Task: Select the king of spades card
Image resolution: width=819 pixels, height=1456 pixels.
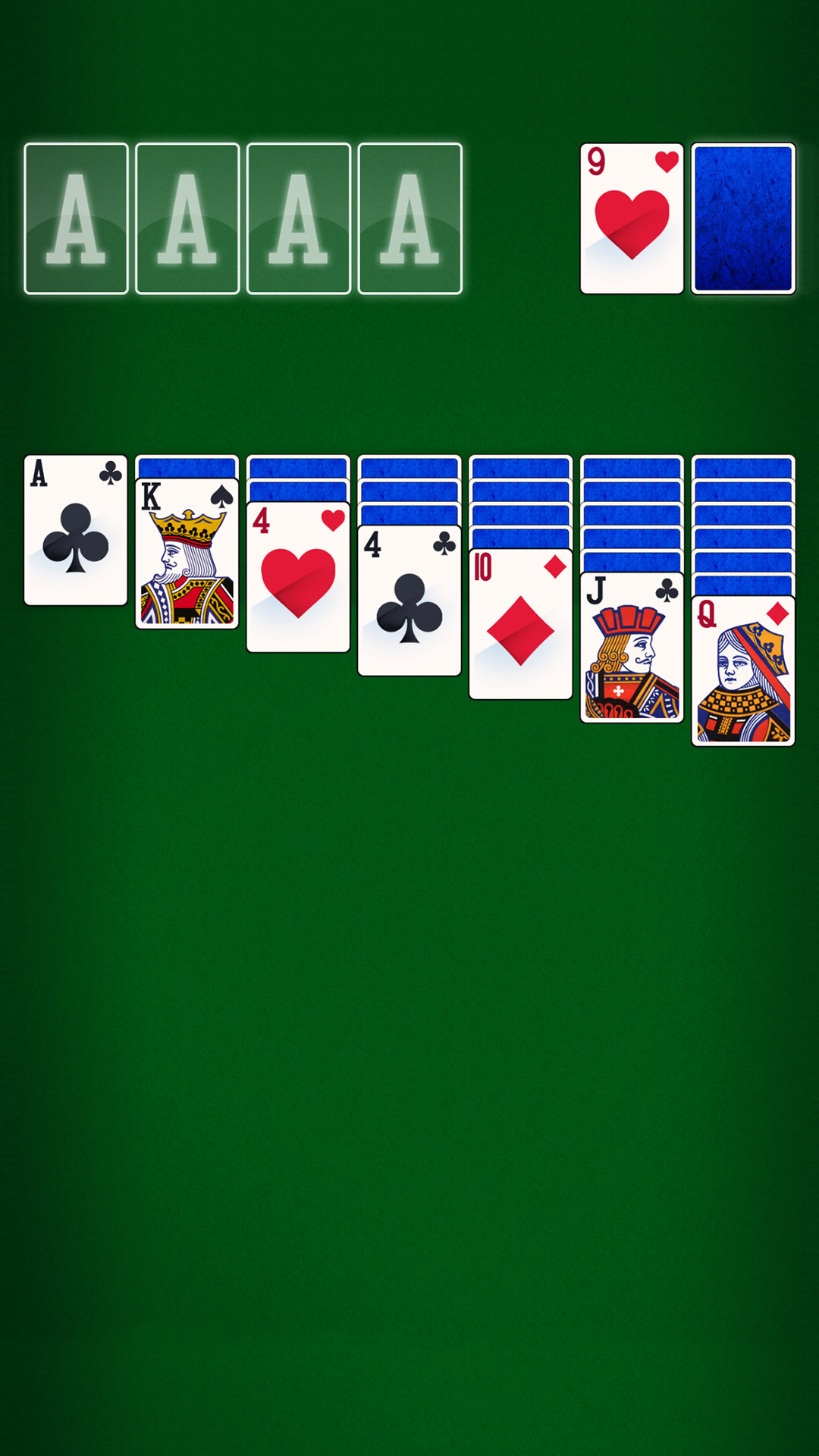Action: click(187, 554)
